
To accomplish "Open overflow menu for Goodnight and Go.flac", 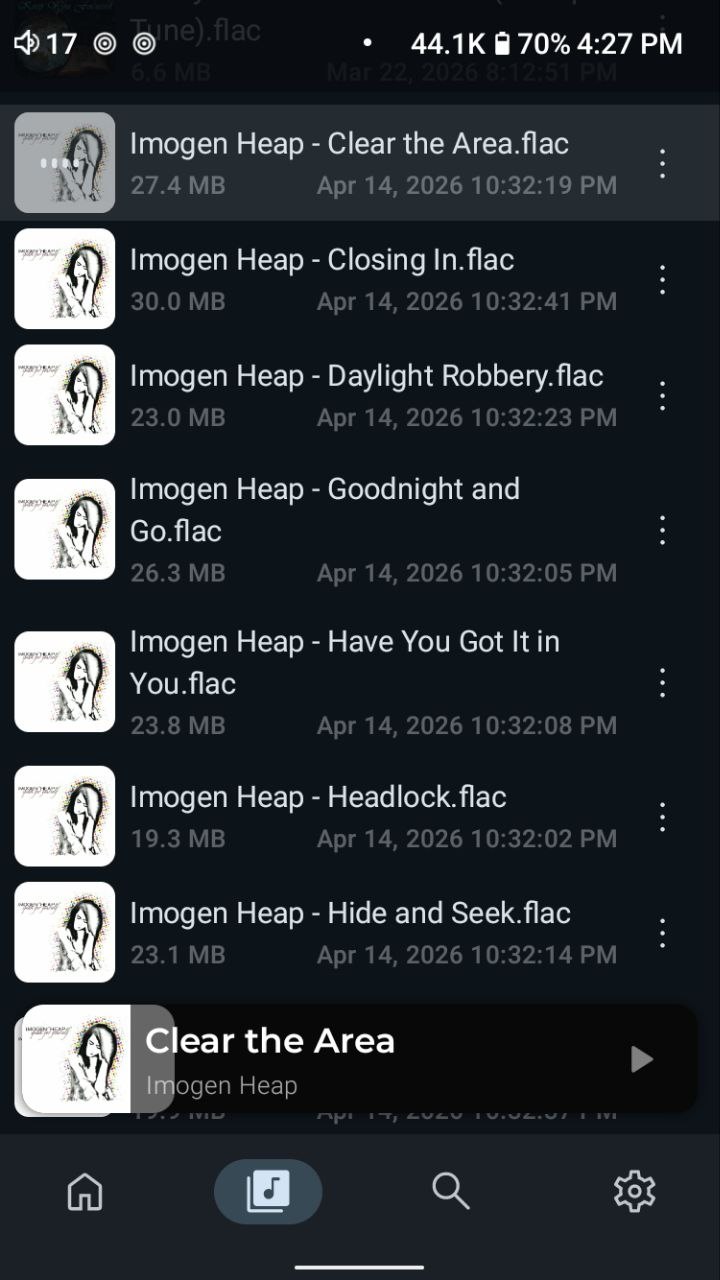I will coord(662,530).
